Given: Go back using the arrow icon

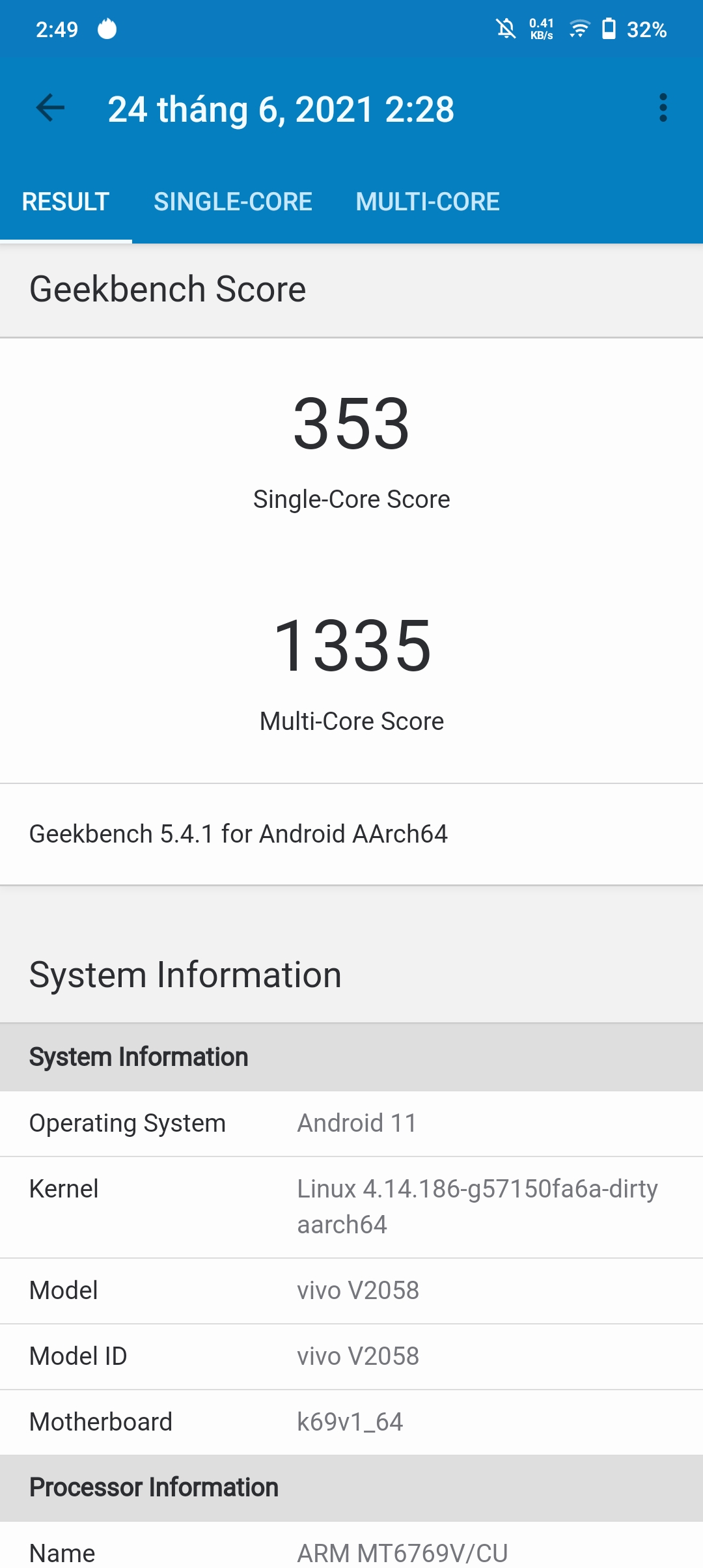Looking at the screenshot, I should (50, 108).
